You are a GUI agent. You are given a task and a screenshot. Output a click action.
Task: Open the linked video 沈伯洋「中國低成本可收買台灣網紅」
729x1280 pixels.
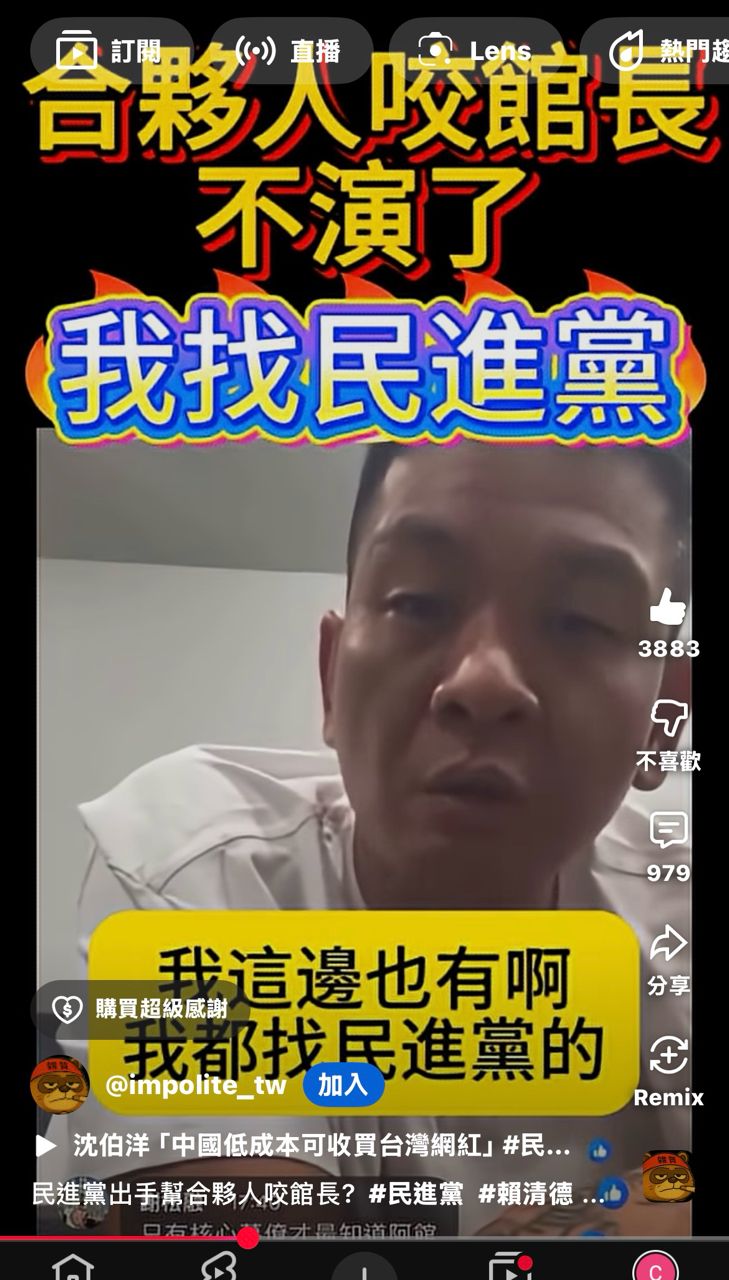tap(310, 1146)
